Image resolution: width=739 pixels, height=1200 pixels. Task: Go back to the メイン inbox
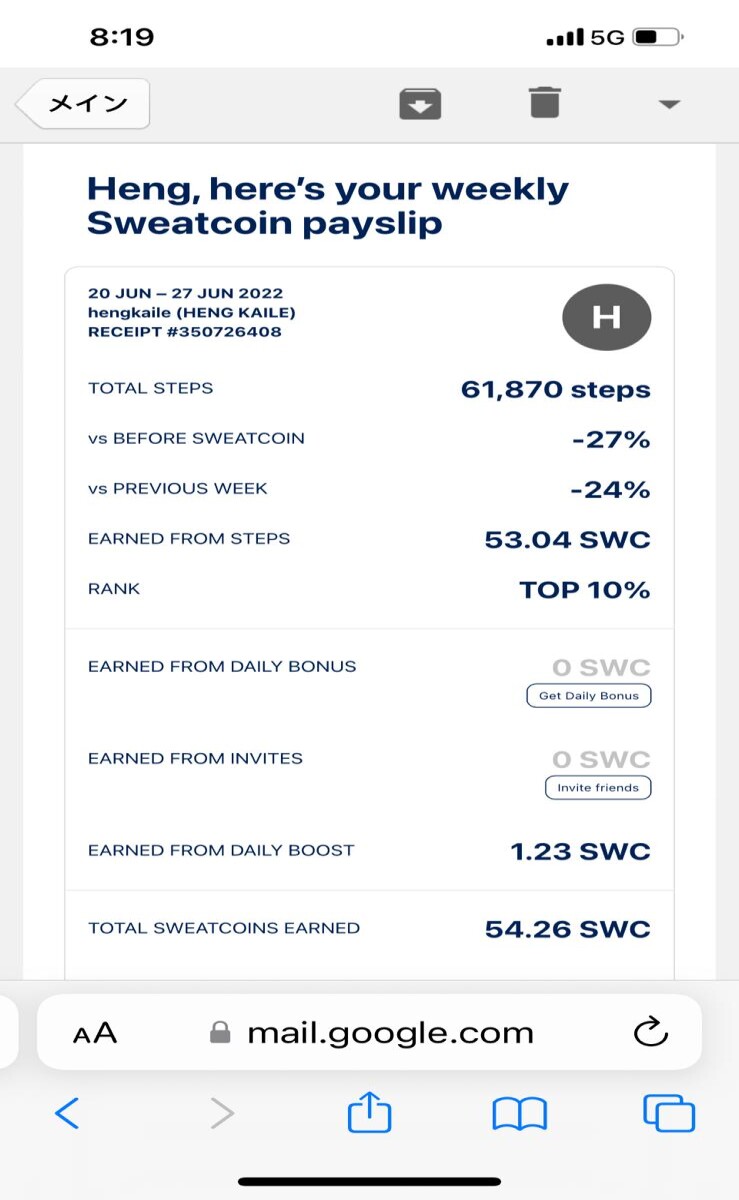[83, 104]
